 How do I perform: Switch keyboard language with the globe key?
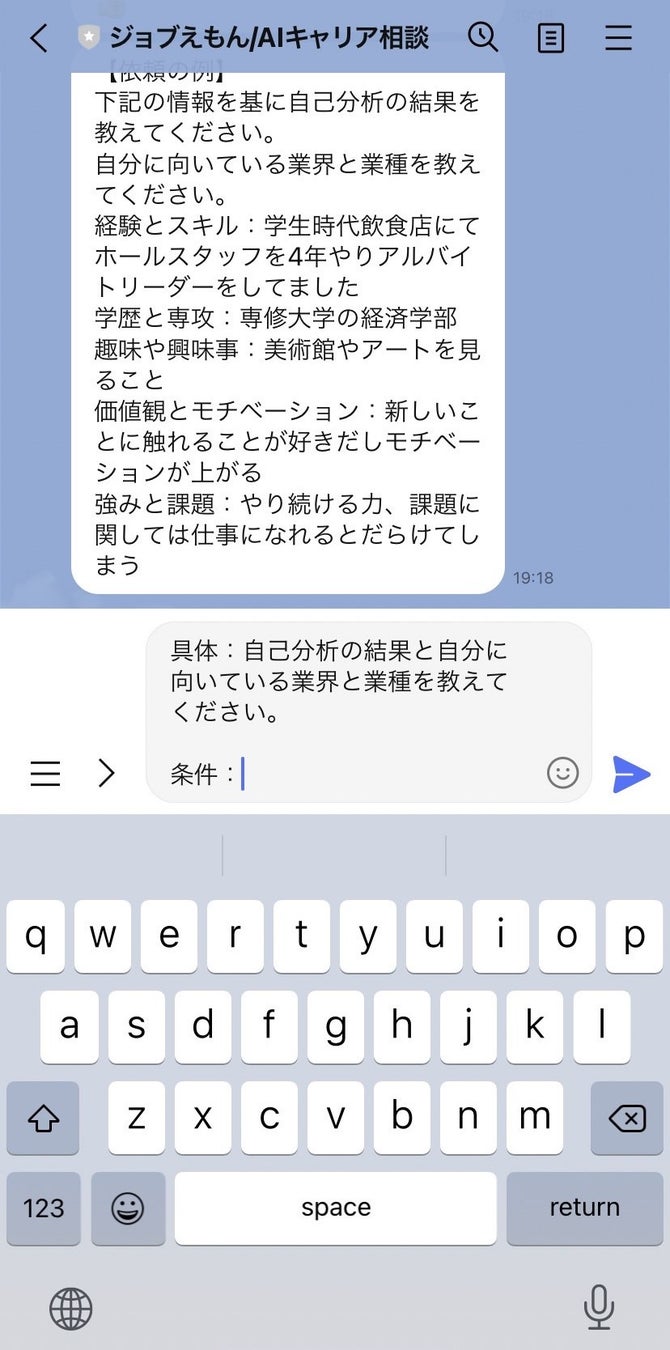click(x=71, y=1307)
